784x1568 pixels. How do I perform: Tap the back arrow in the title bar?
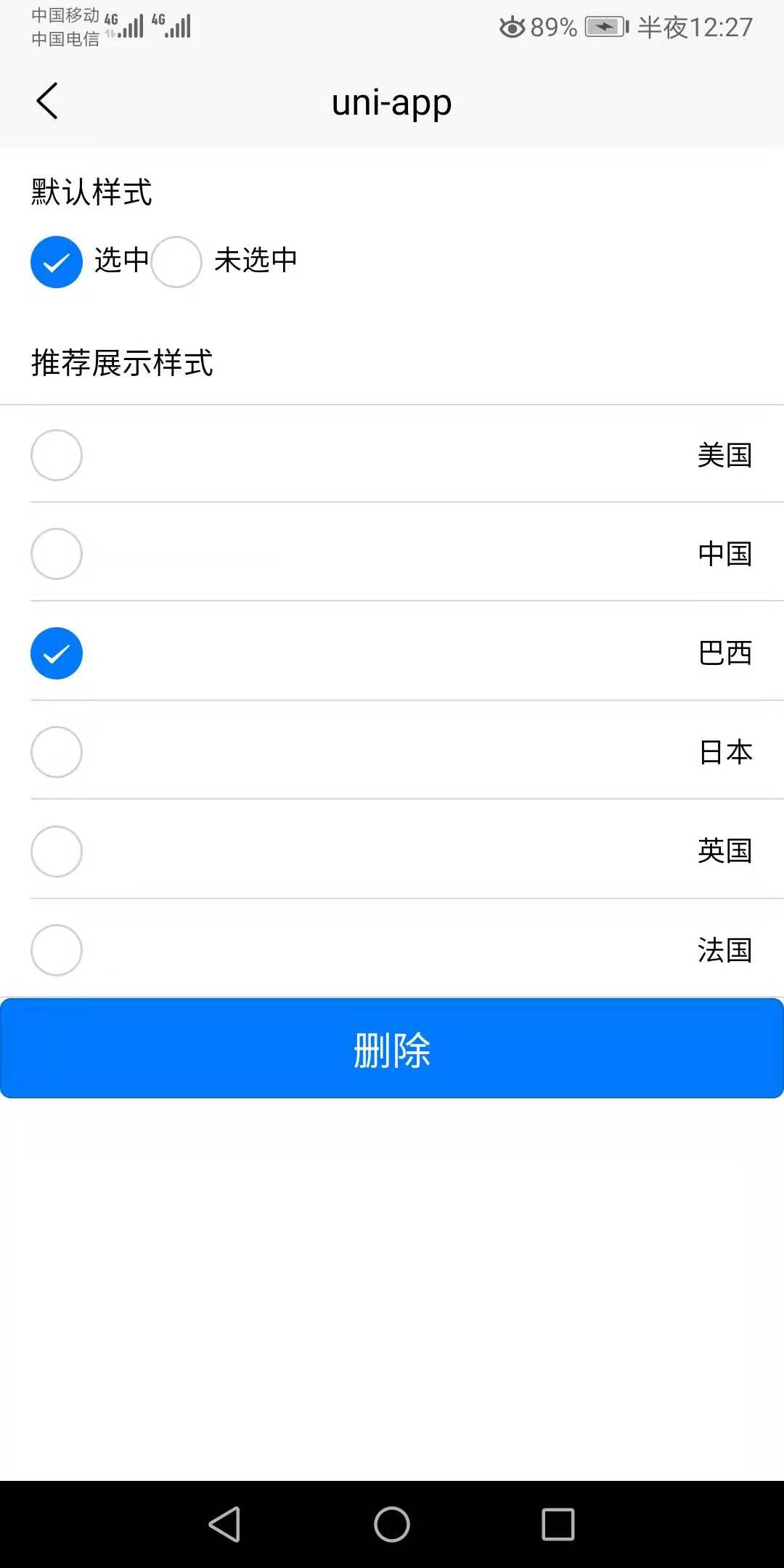[x=47, y=102]
